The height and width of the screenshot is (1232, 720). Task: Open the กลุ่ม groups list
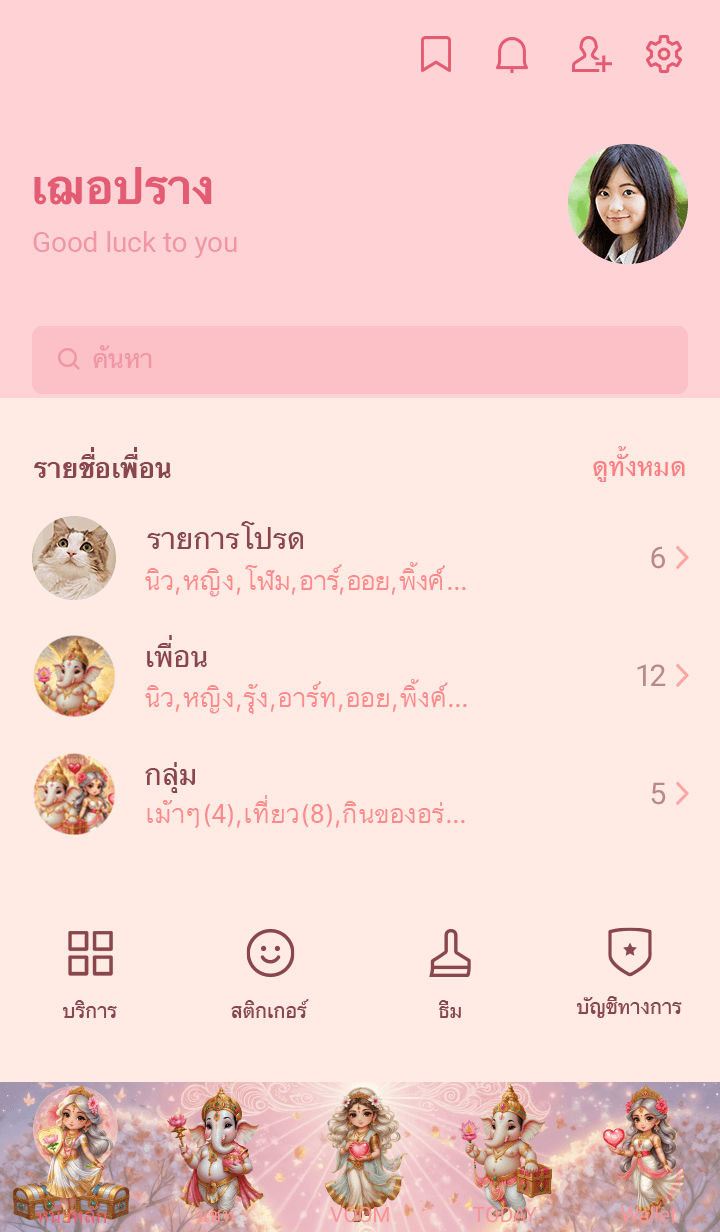tap(360, 794)
